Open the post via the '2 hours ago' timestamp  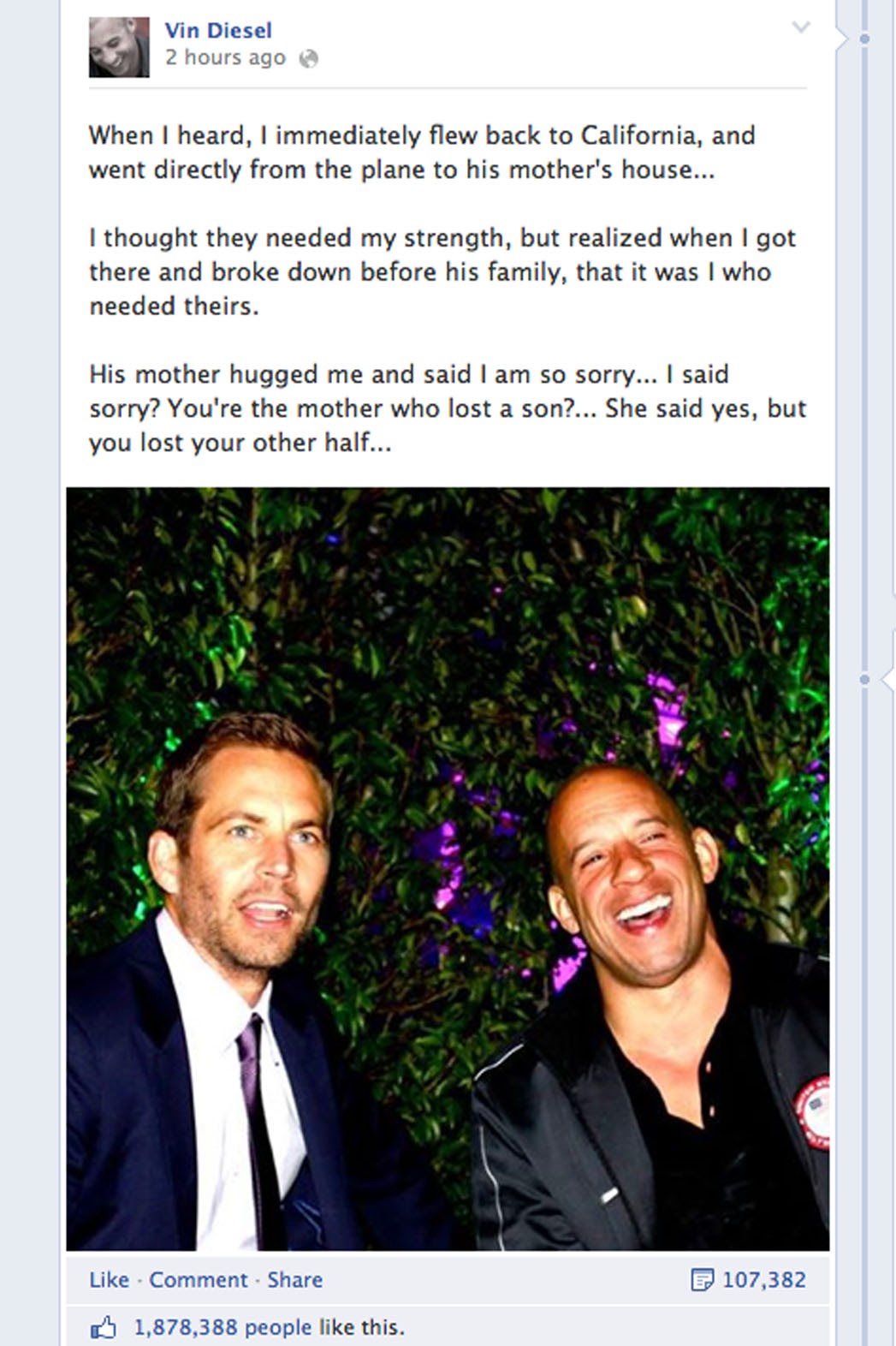[224, 57]
